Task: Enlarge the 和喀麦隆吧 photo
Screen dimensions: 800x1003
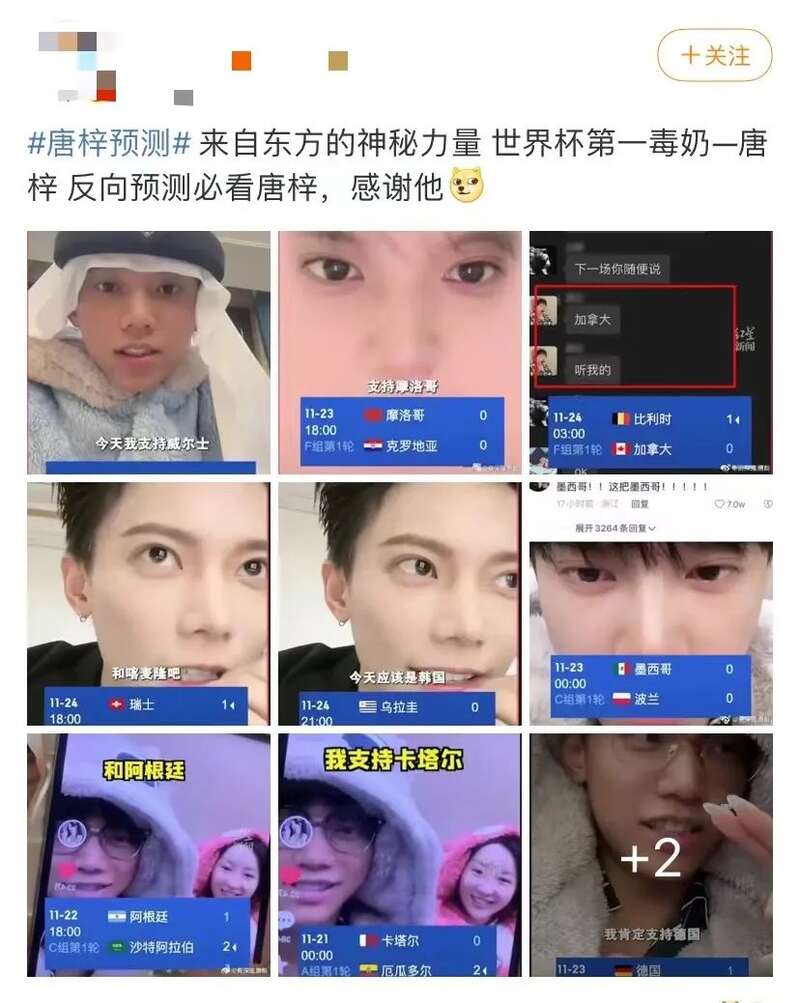Action: click(x=148, y=603)
